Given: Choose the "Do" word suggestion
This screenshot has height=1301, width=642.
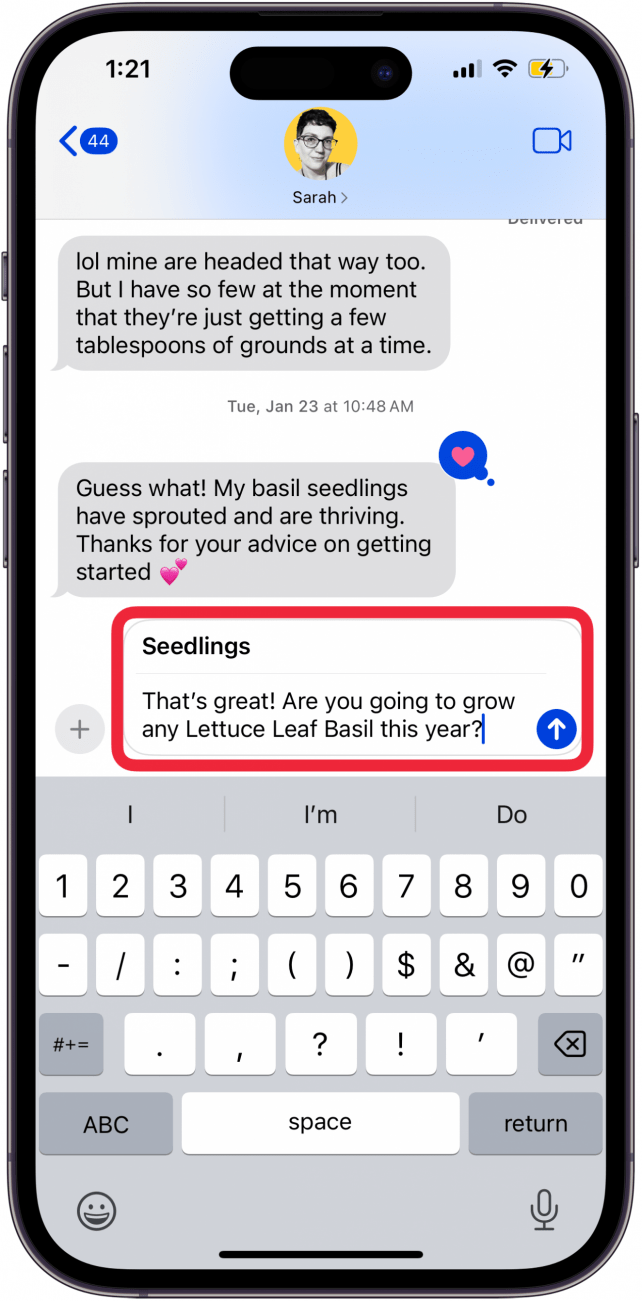Looking at the screenshot, I should [511, 815].
